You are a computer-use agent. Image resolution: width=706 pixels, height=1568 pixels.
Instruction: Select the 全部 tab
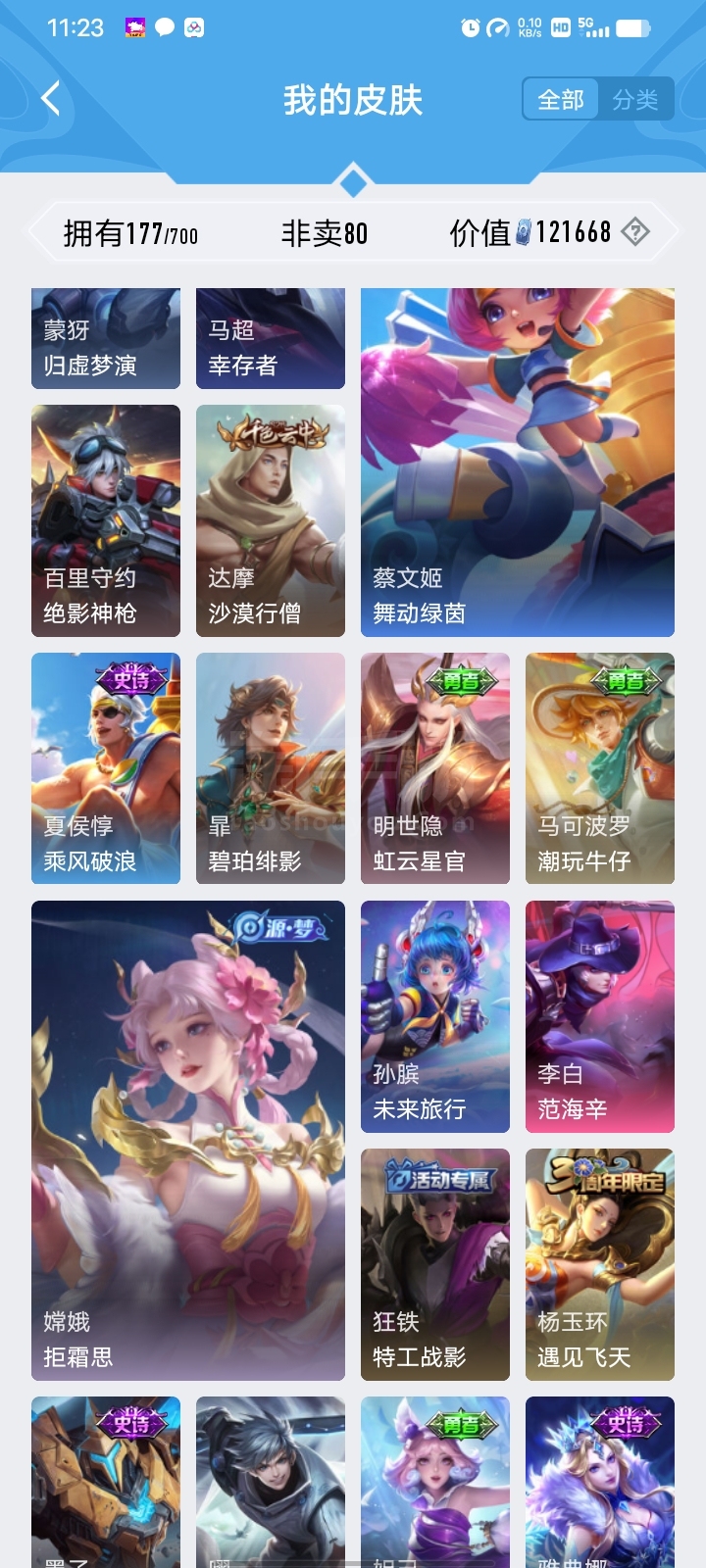[561, 100]
